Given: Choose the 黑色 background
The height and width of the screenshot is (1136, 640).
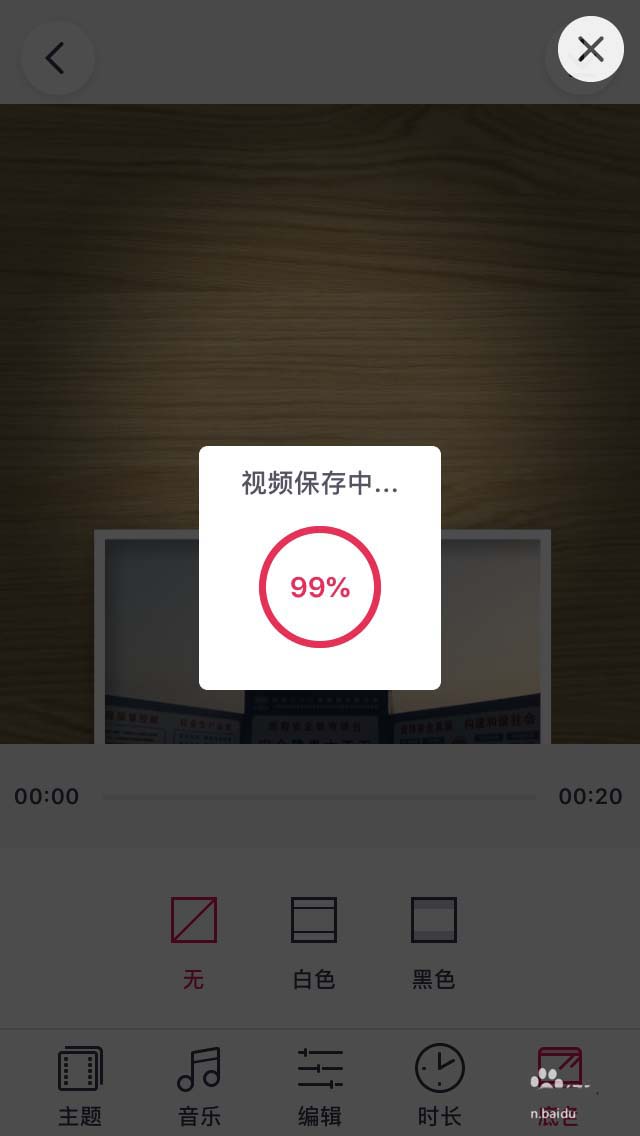Looking at the screenshot, I should (434, 940).
